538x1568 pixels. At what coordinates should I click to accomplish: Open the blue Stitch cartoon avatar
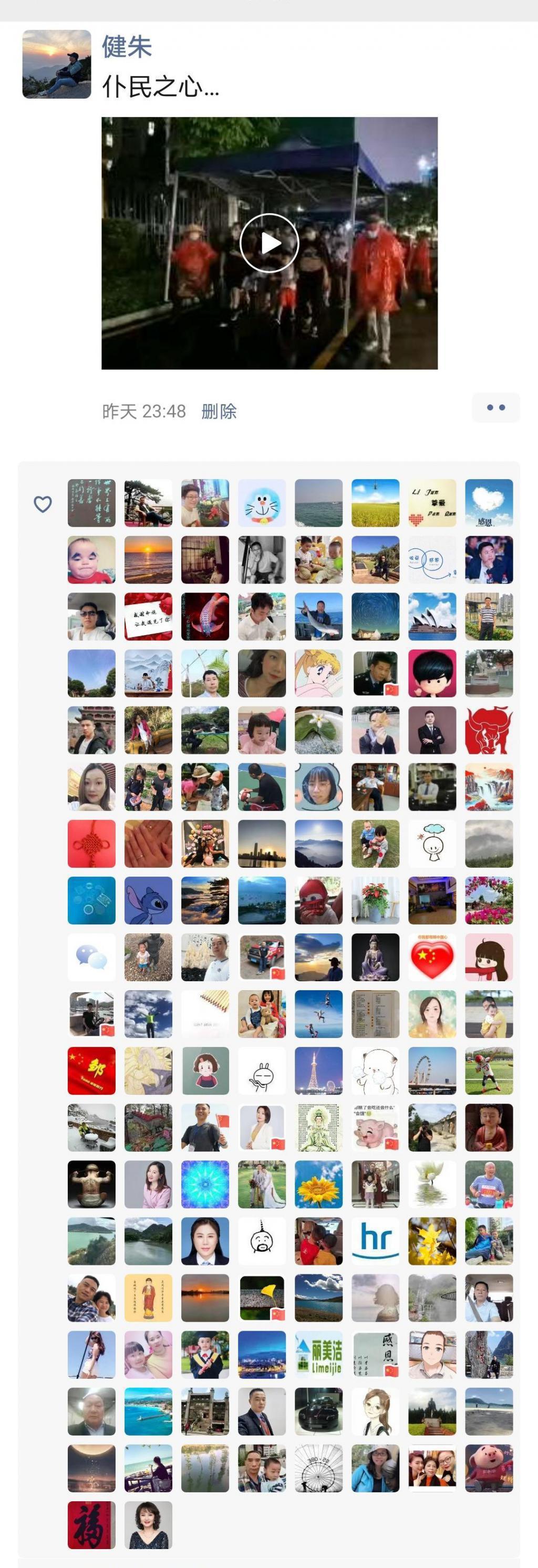[148, 900]
